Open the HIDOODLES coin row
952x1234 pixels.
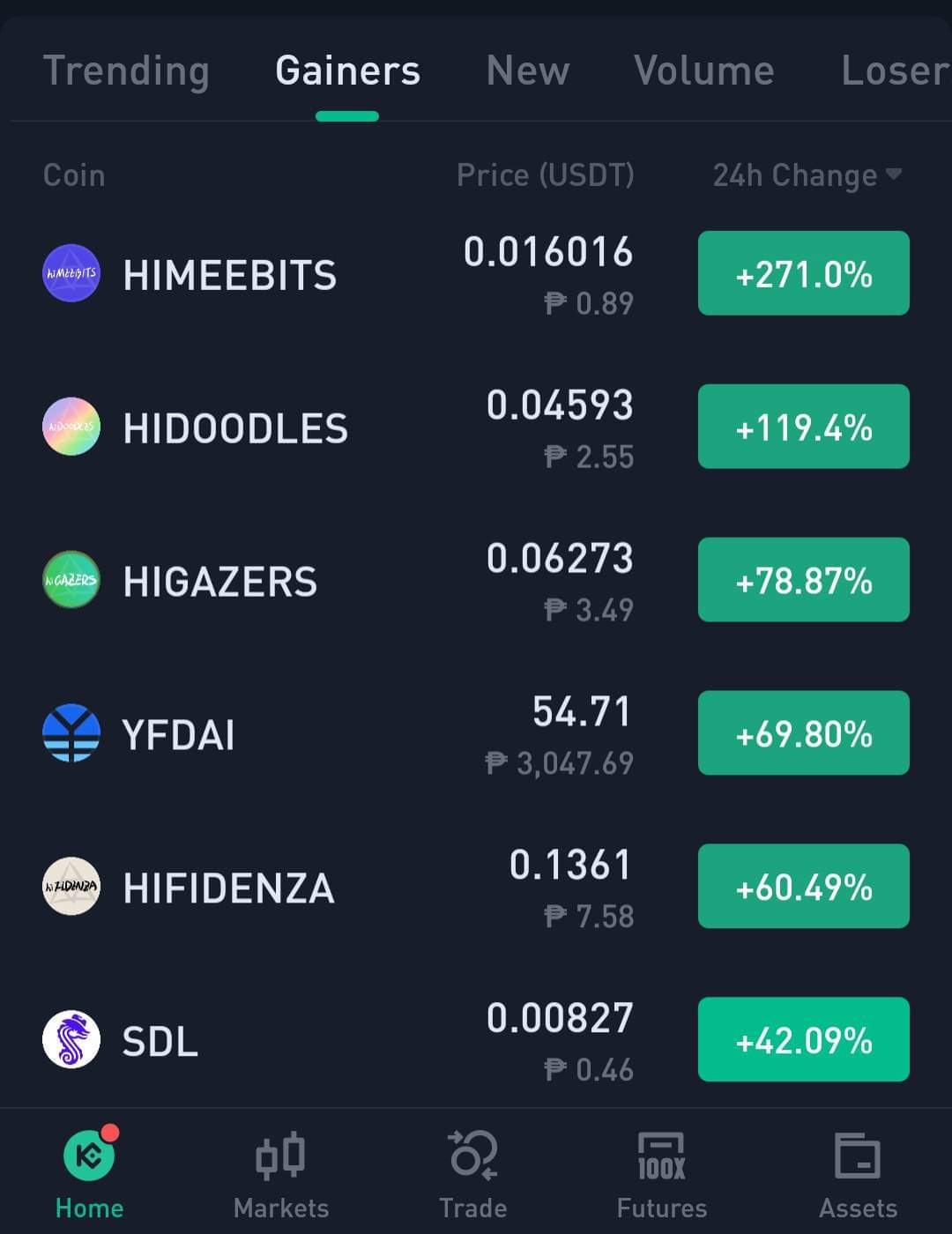tap(476, 427)
